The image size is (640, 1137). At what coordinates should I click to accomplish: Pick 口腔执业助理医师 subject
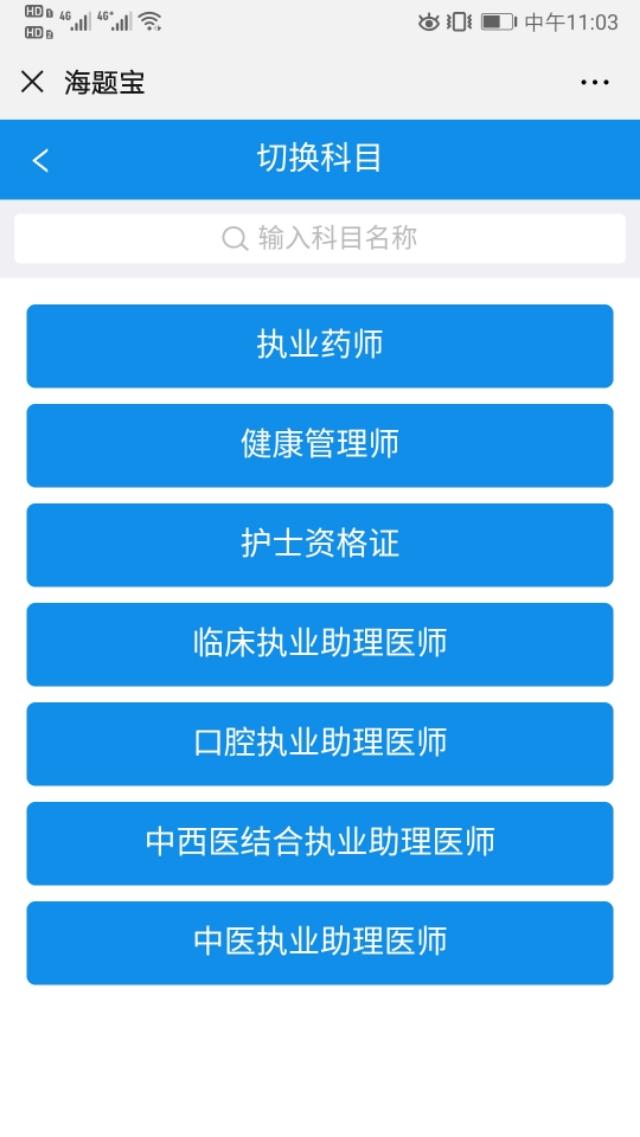(320, 743)
